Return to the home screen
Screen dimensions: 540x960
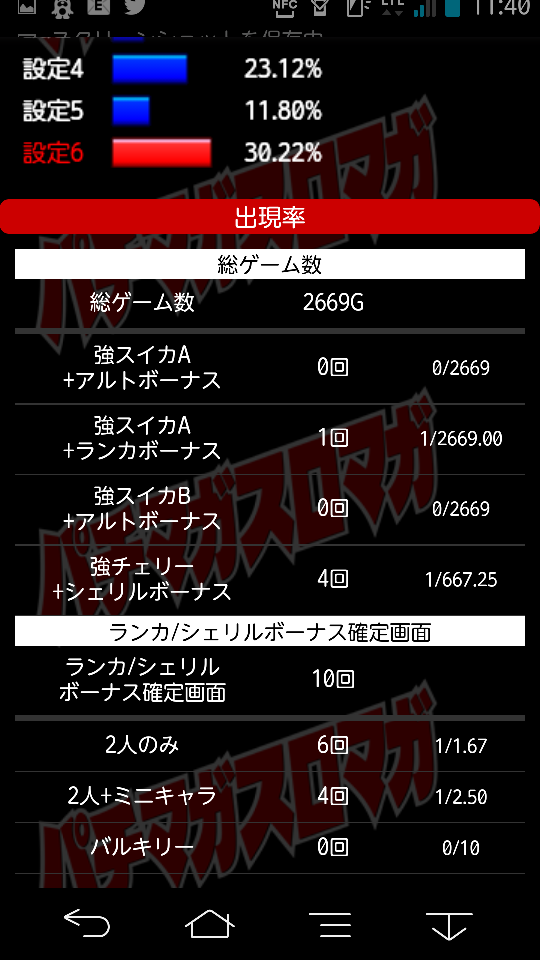210,923
